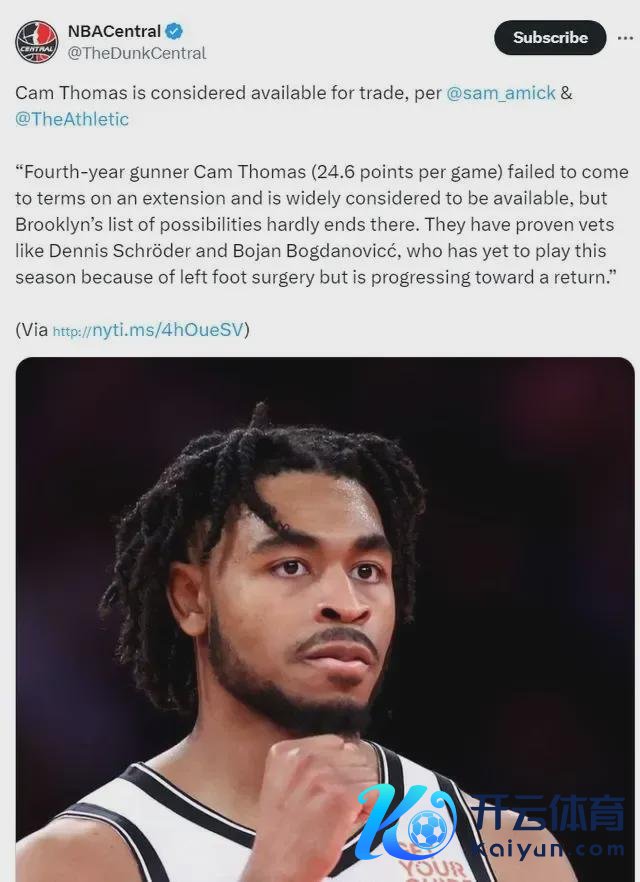
Task: Open the @TheAthletic mention
Action: [72, 119]
